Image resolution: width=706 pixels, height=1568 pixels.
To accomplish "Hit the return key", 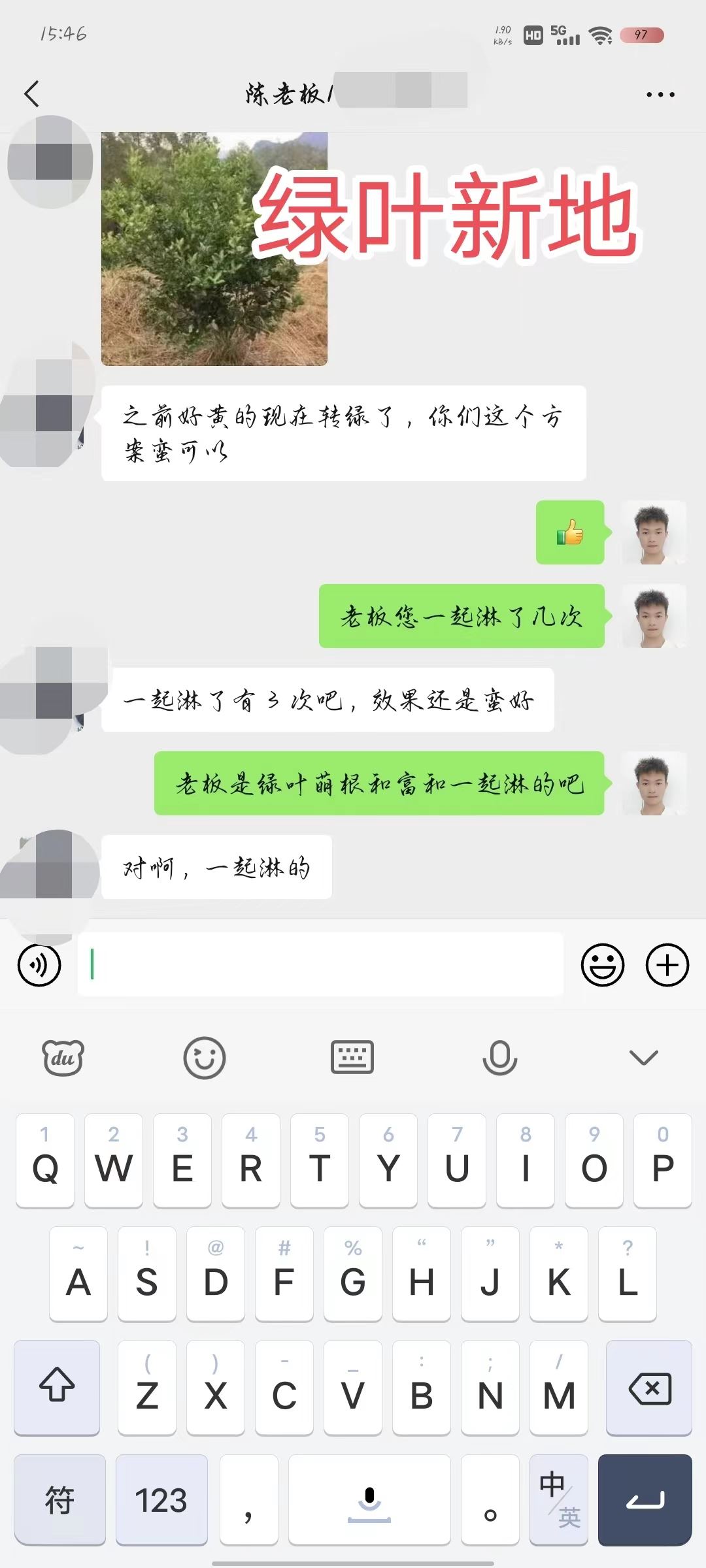I will [645, 1500].
